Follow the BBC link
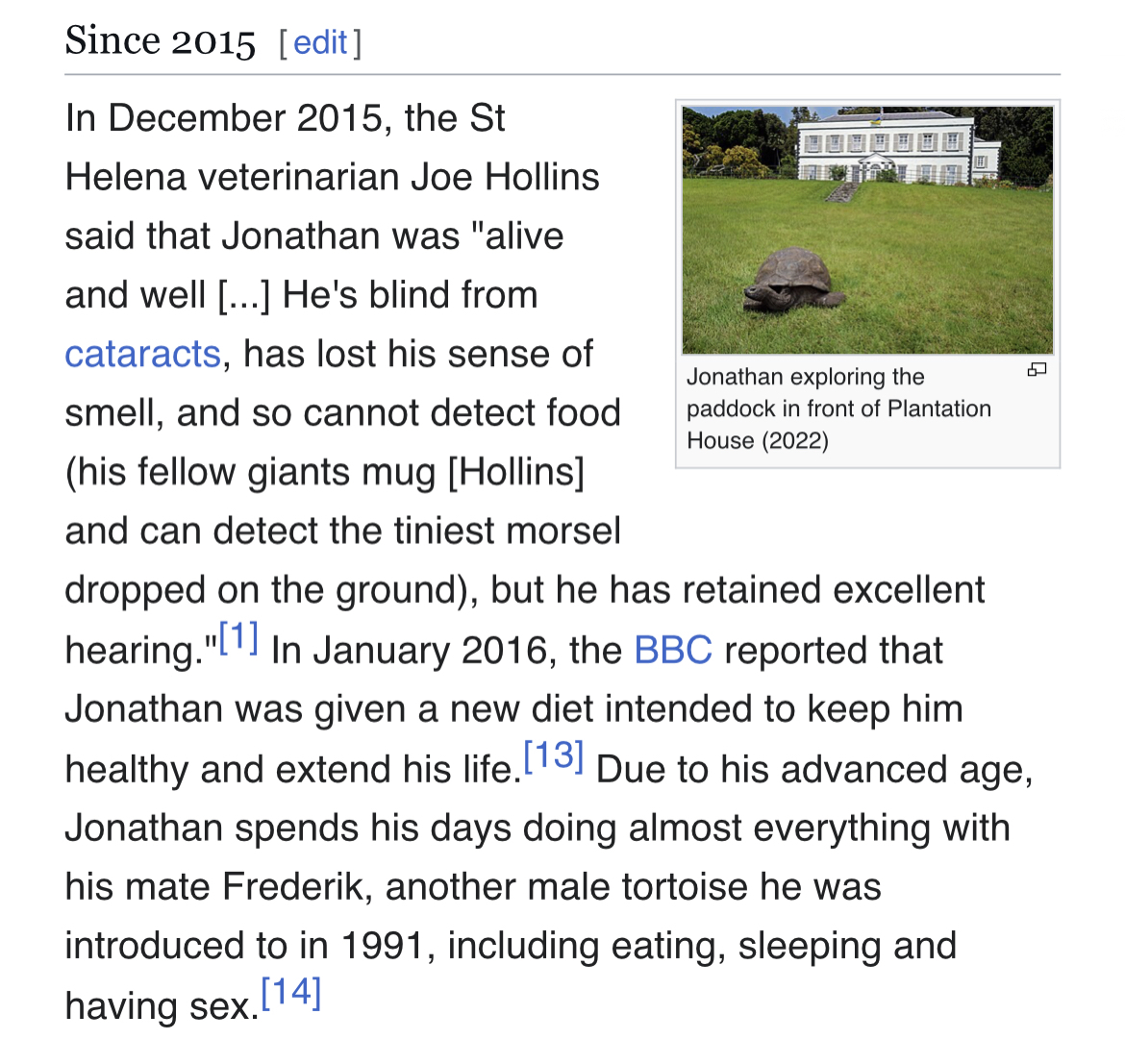Viewport: 1125px width, 1064px height. [673, 651]
